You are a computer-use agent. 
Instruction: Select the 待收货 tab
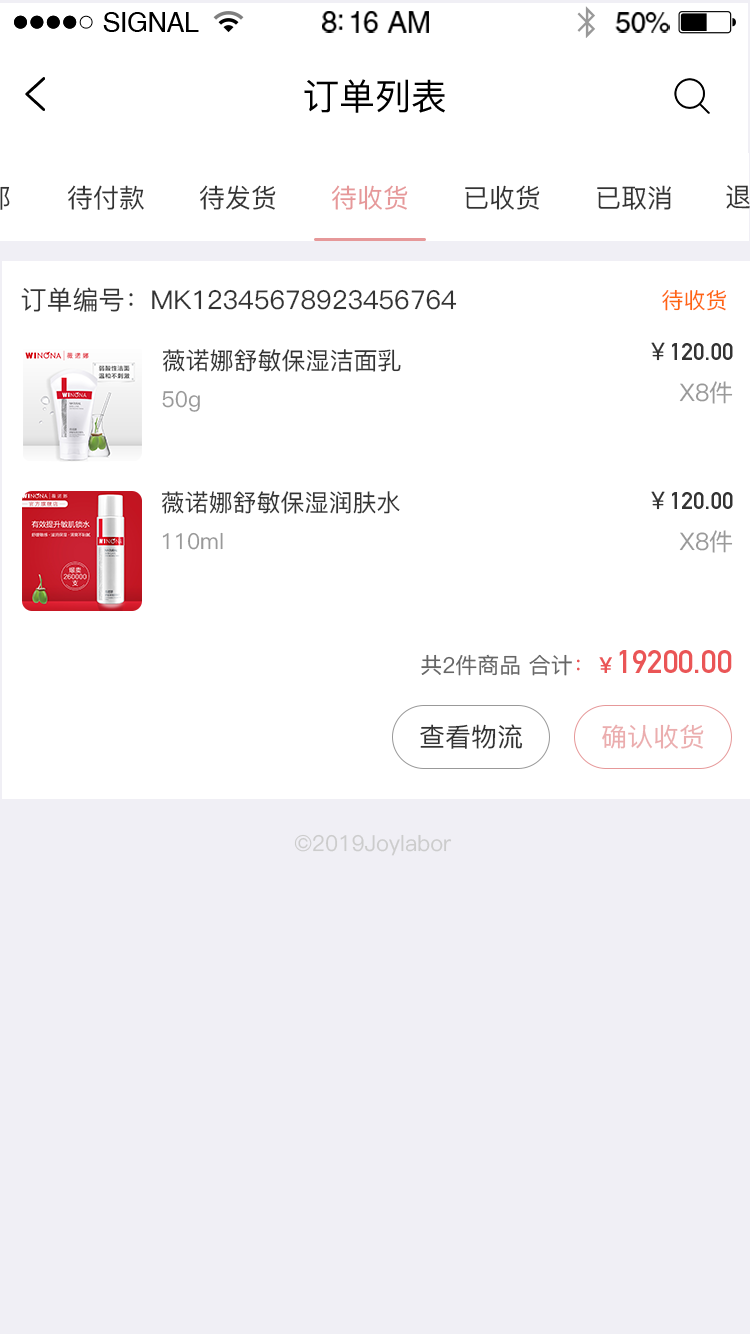[370, 198]
